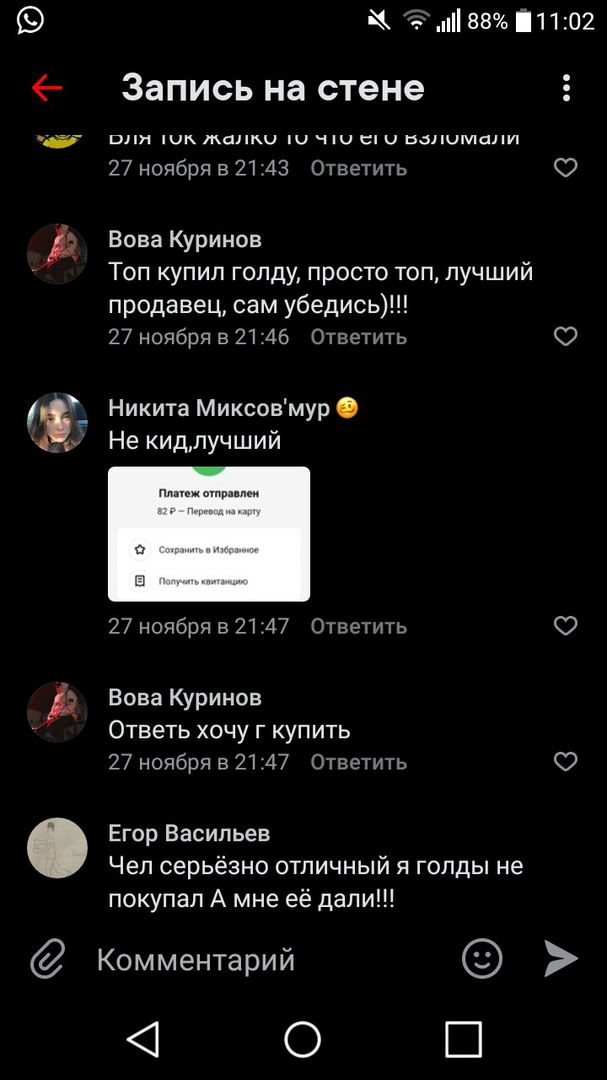This screenshot has width=607, height=1080.
Task: Send the comment
Action: pyautogui.click(x=561, y=959)
